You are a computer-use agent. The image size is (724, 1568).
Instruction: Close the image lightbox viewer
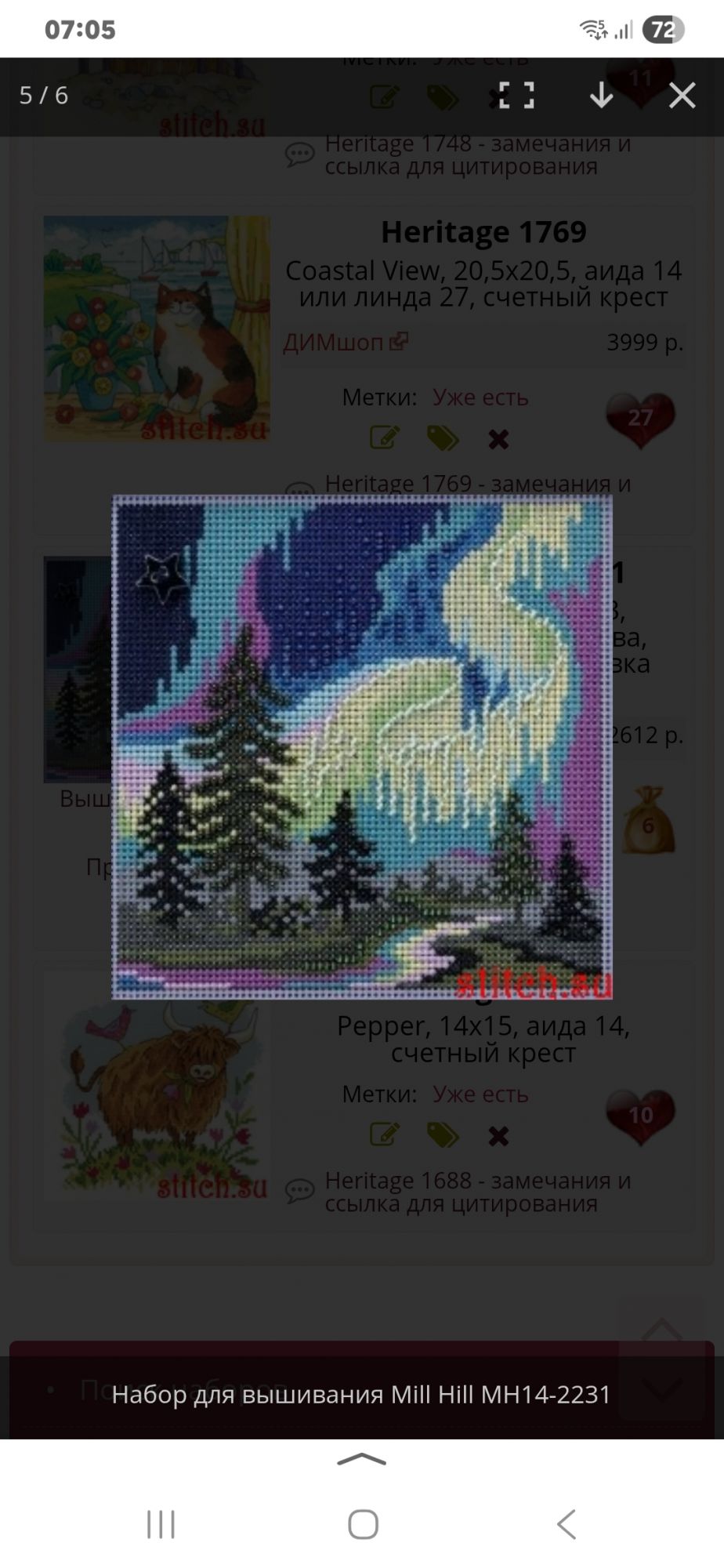point(682,96)
